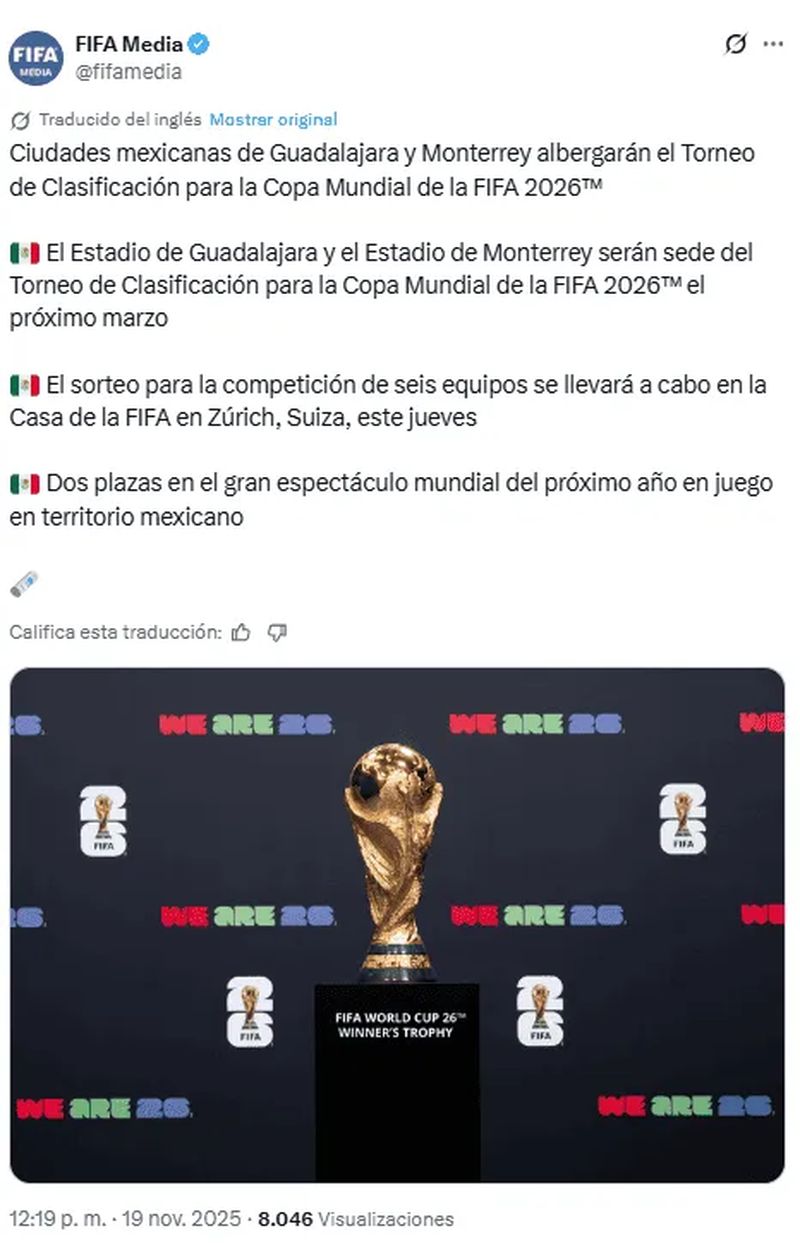Tap Mostrar original link
The width and height of the screenshot is (800, 1250).
[x=273, y=120]
